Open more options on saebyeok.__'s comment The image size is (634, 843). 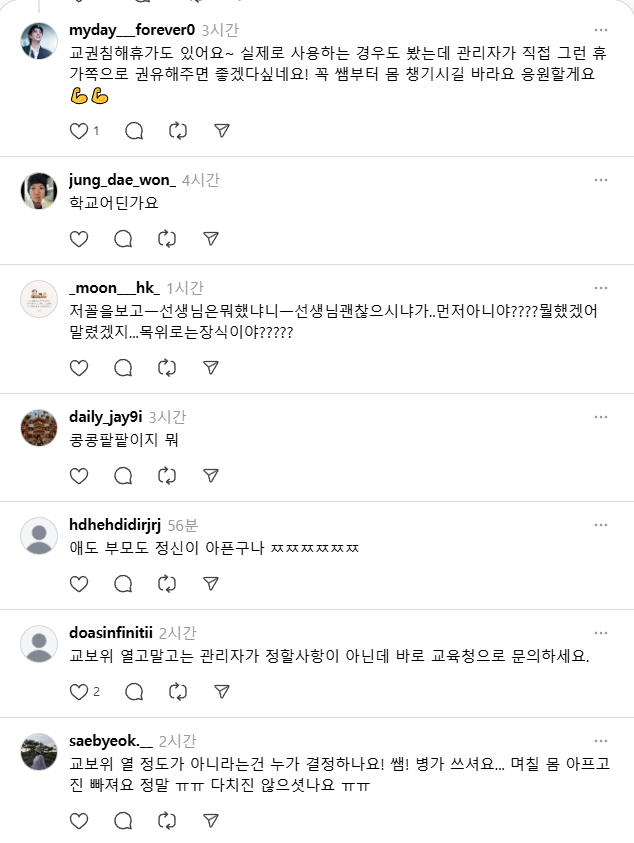pyautogui.click(x=600, y=741)
